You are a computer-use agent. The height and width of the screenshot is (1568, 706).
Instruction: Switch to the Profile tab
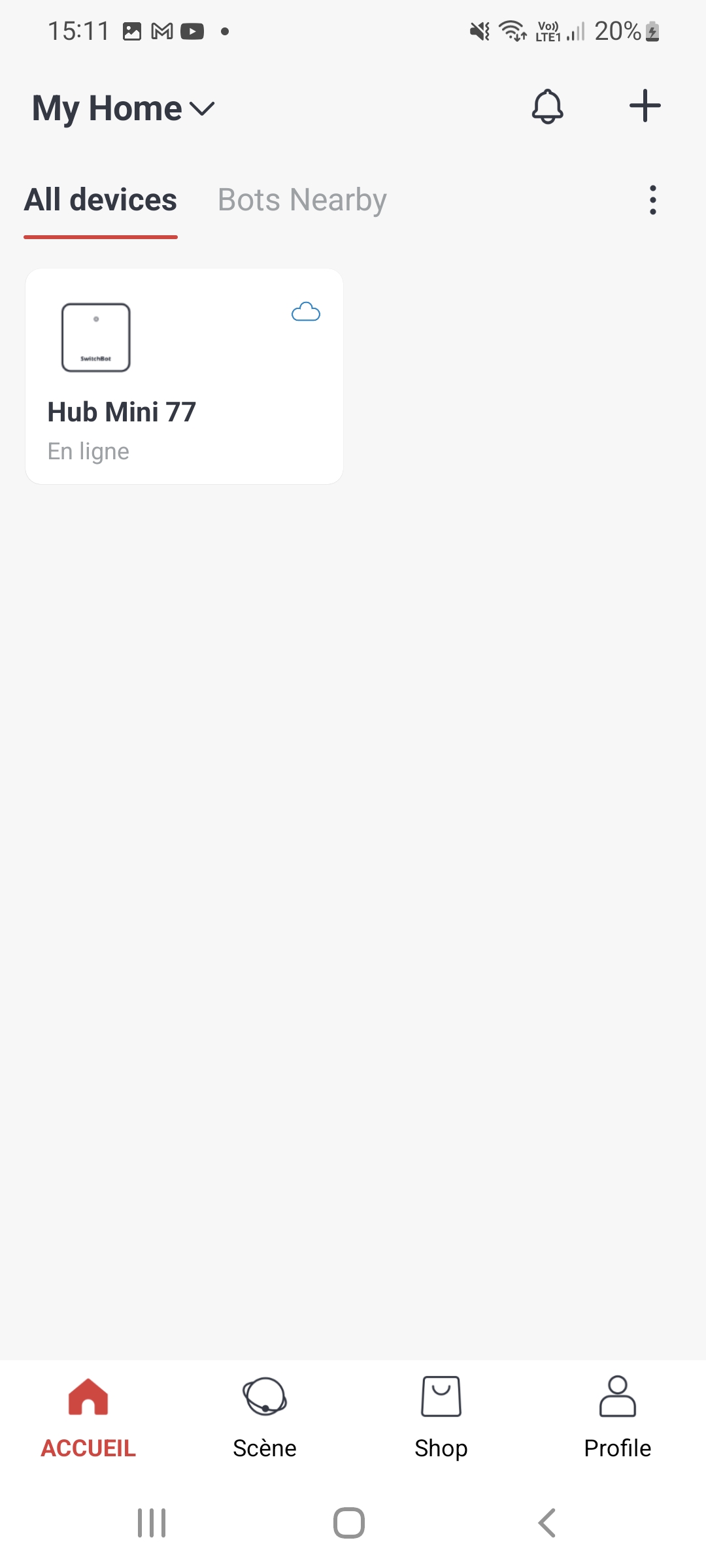tap(617, 1416)
